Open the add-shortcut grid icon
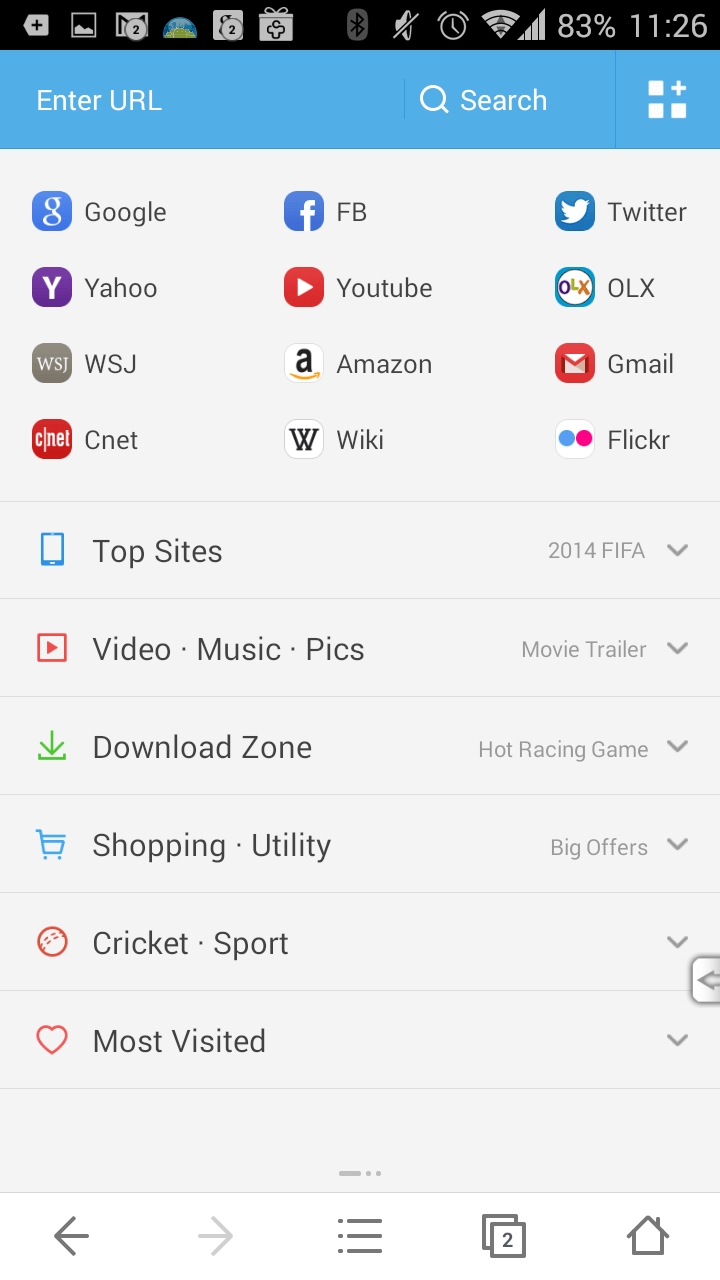 [667, 100]
